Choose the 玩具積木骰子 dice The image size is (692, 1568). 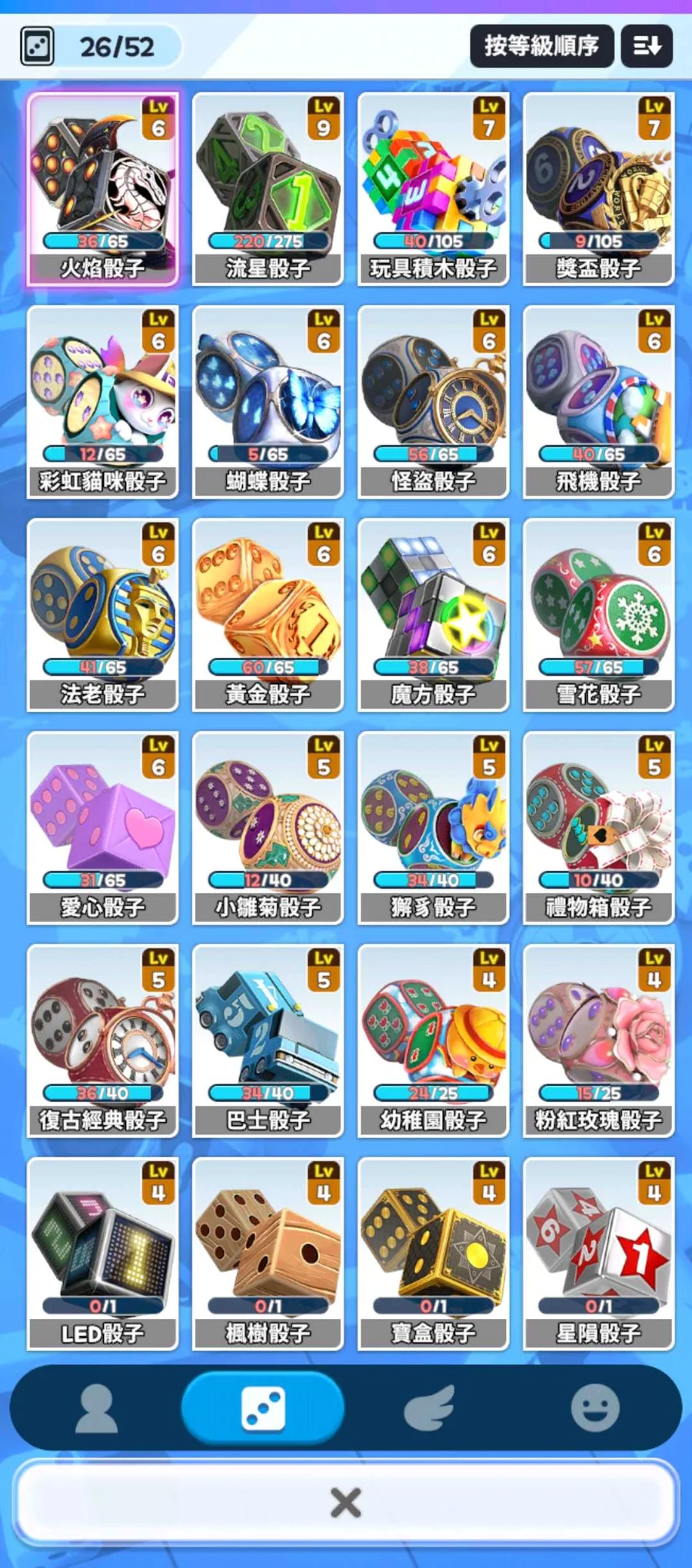[433, 189]
